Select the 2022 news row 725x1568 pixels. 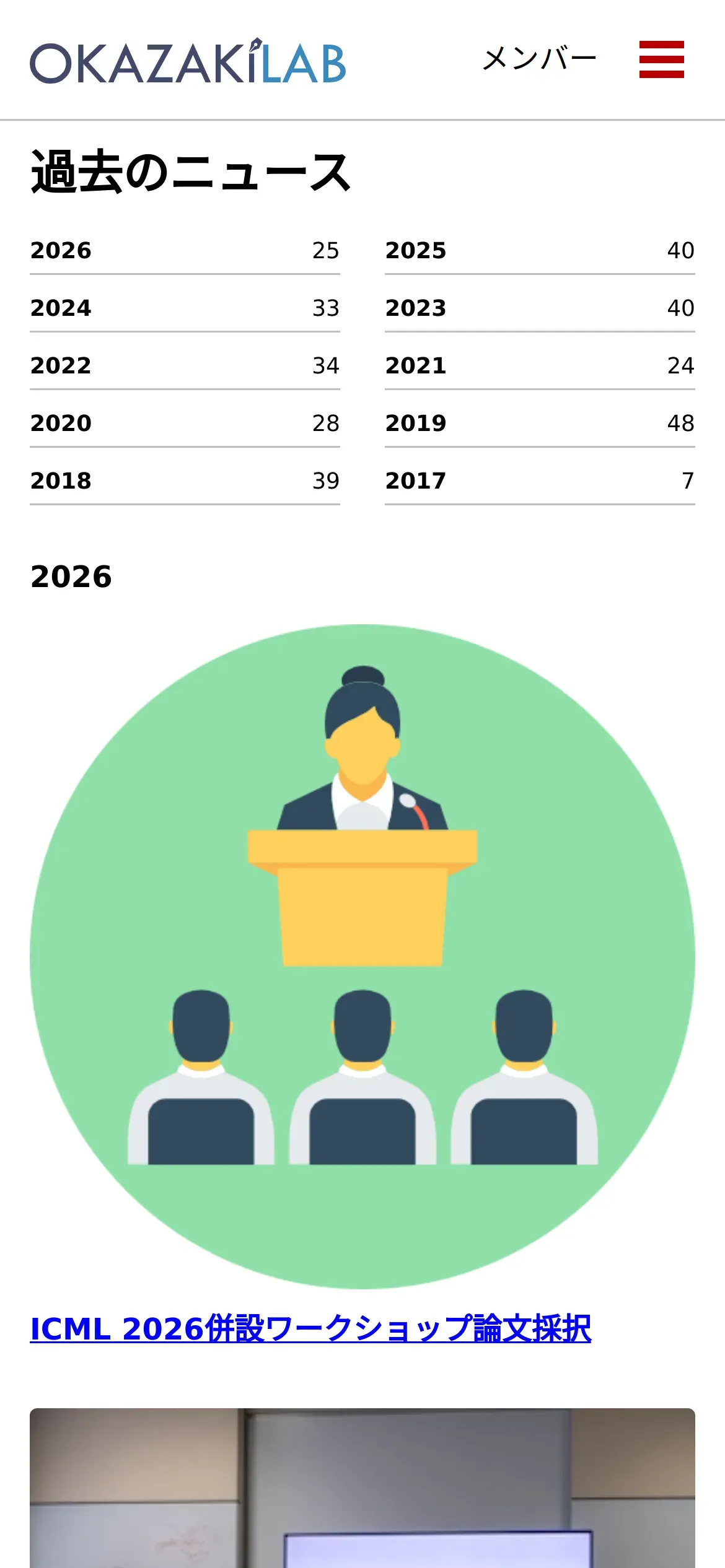click(x=185, y=365)
